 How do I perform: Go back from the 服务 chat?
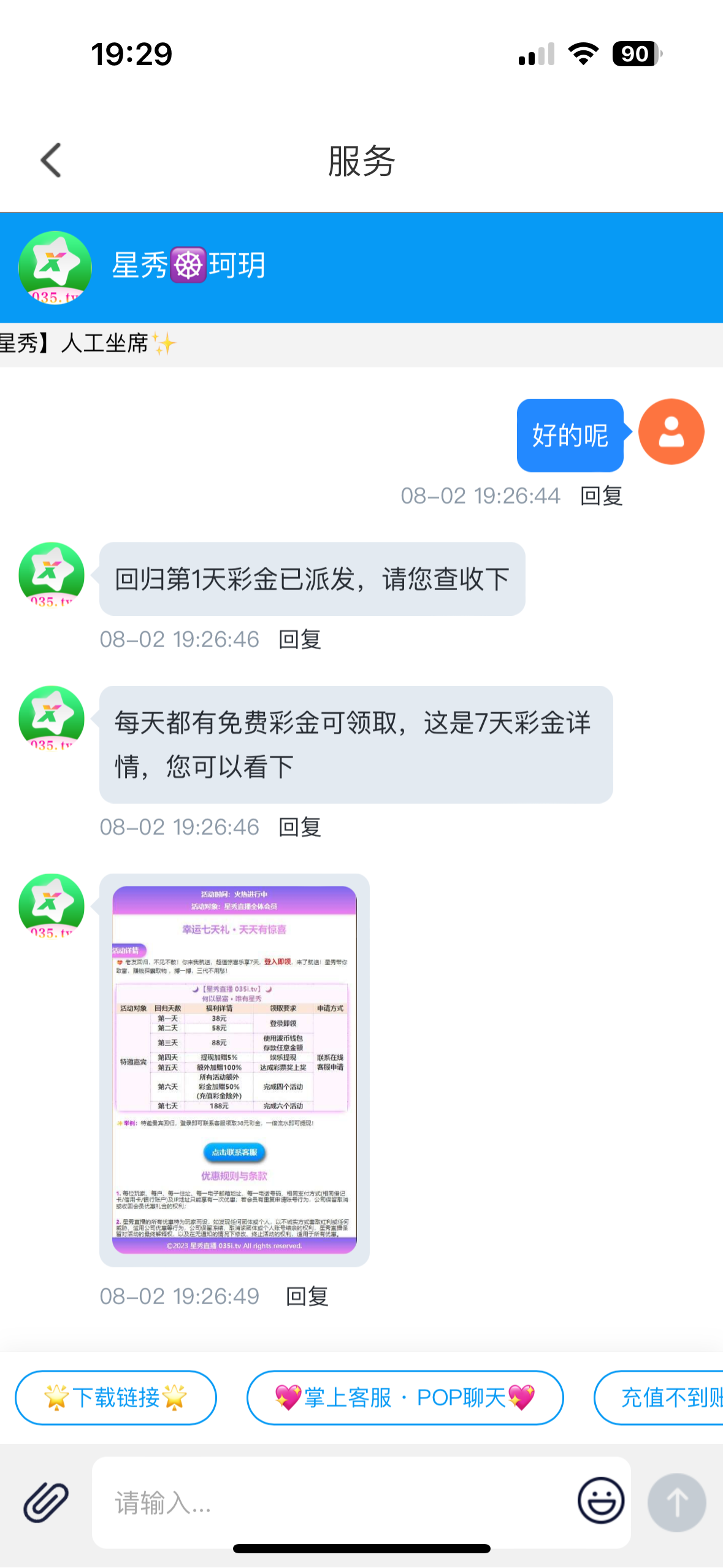click(52, 161)
